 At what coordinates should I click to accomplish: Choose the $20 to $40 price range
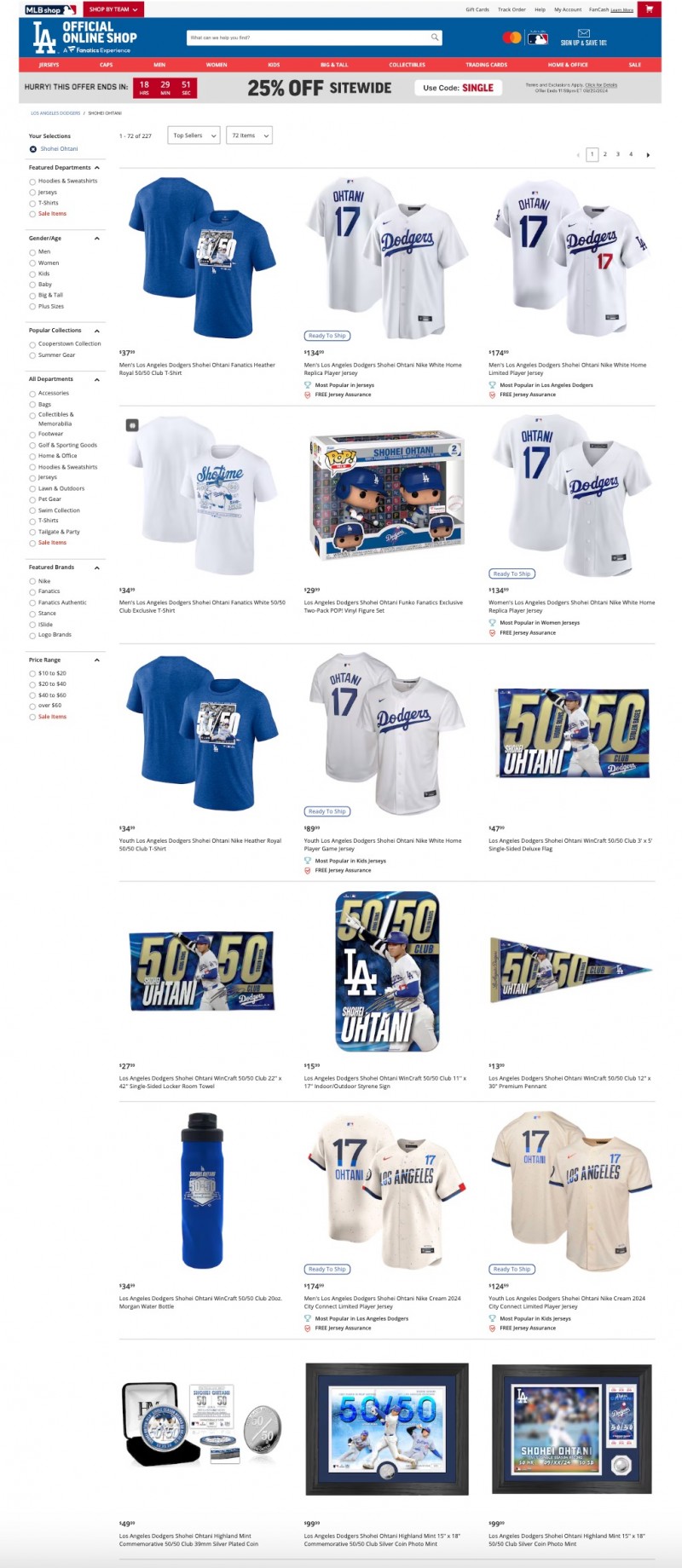[x=32, y=684]
